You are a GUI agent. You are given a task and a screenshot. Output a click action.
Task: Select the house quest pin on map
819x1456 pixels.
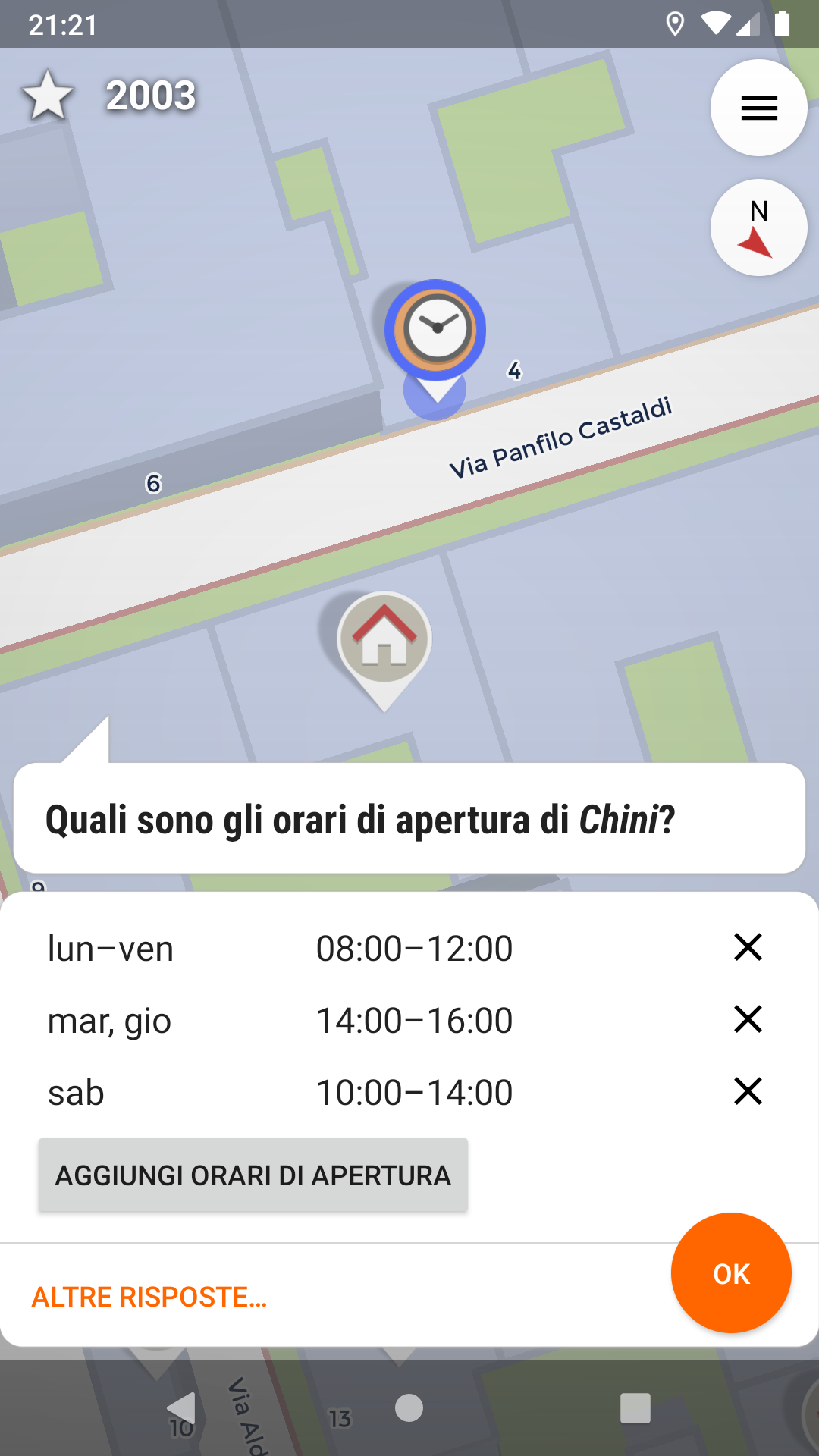(x=384, y=642)
